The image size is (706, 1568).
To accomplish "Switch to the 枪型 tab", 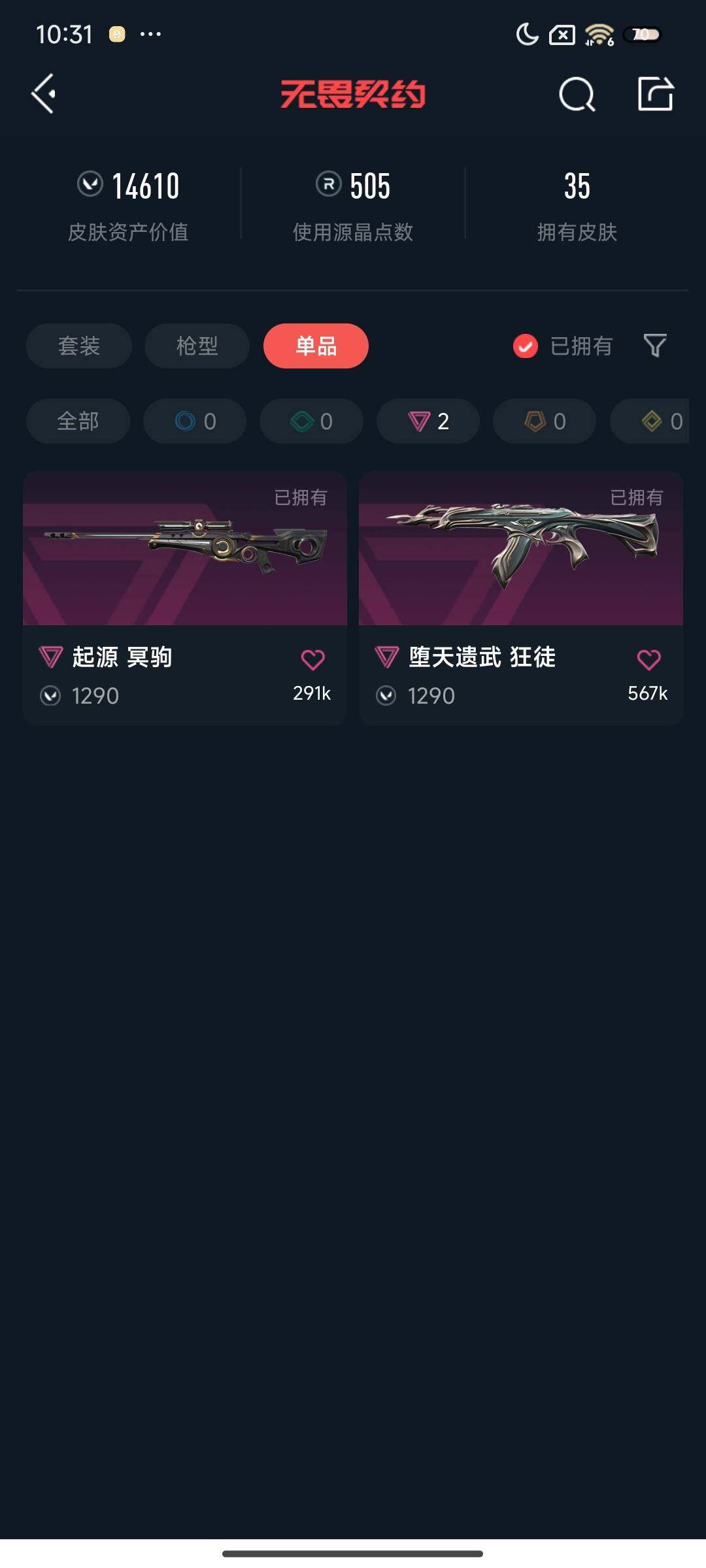I will [x=197, y=346].
